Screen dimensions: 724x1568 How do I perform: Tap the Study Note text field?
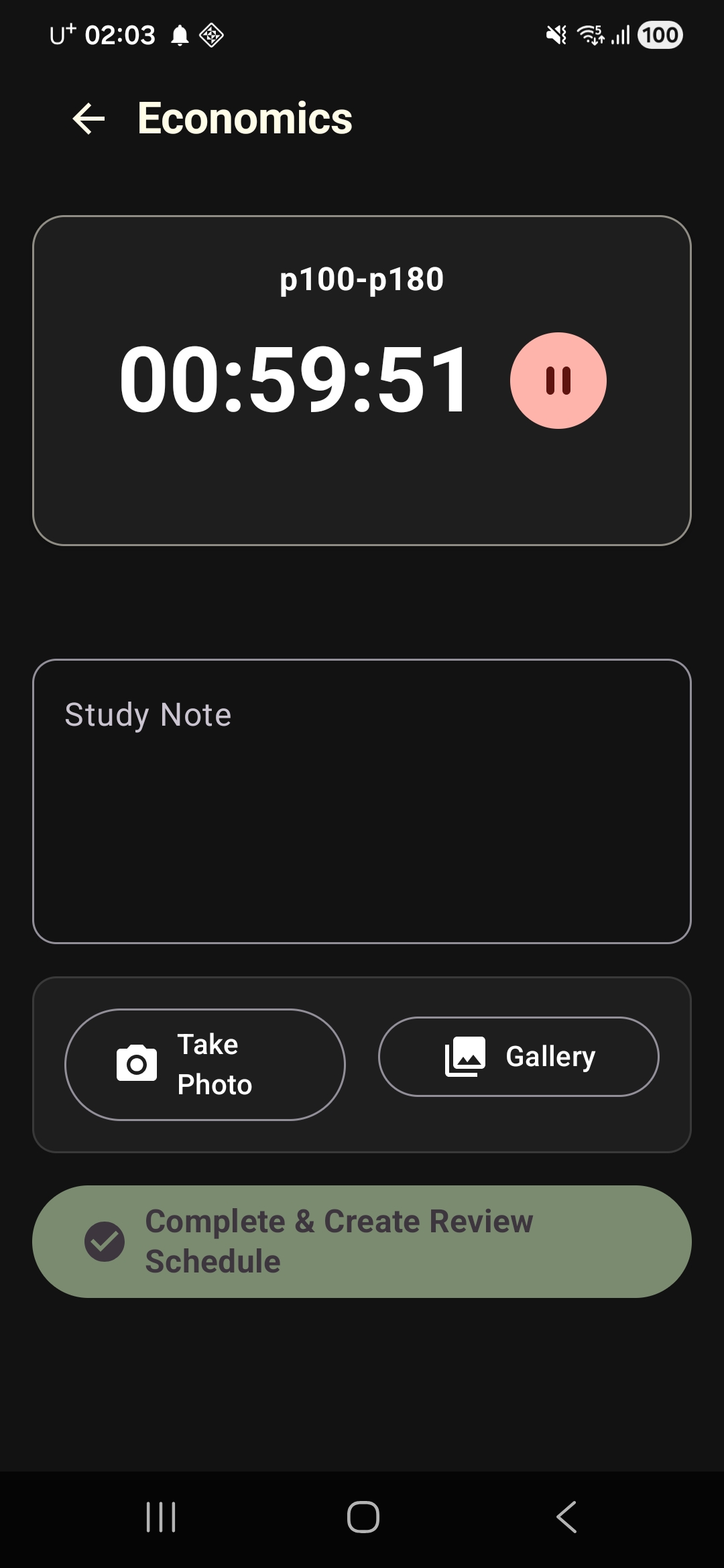(362, 801)
